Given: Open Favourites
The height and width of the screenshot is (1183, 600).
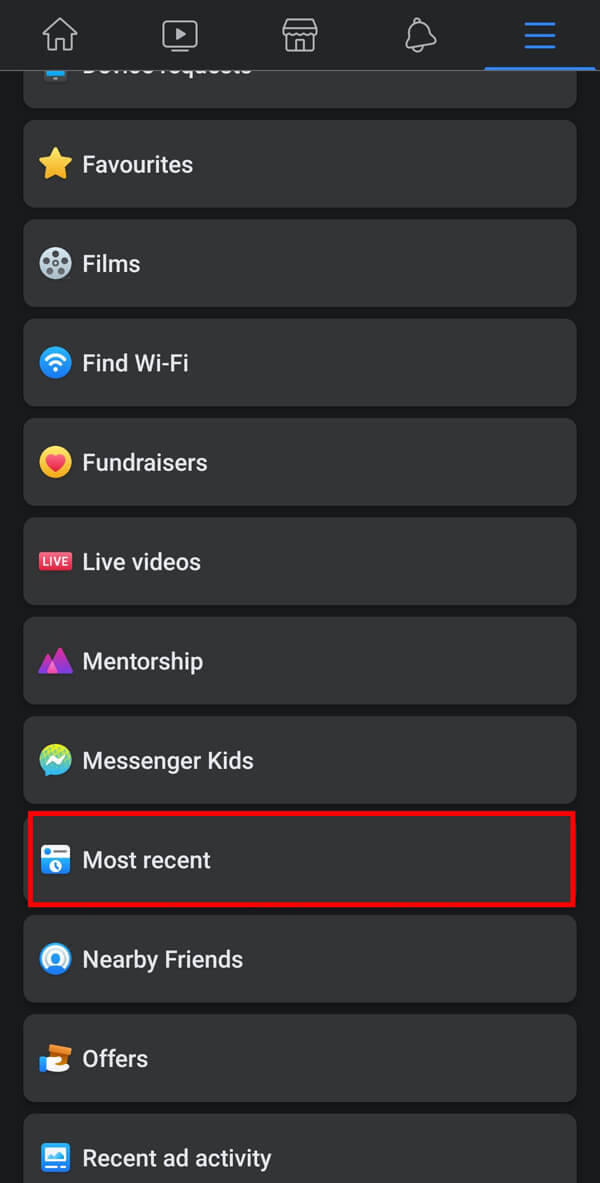Looking at the screenshot, I should point(300,164).
